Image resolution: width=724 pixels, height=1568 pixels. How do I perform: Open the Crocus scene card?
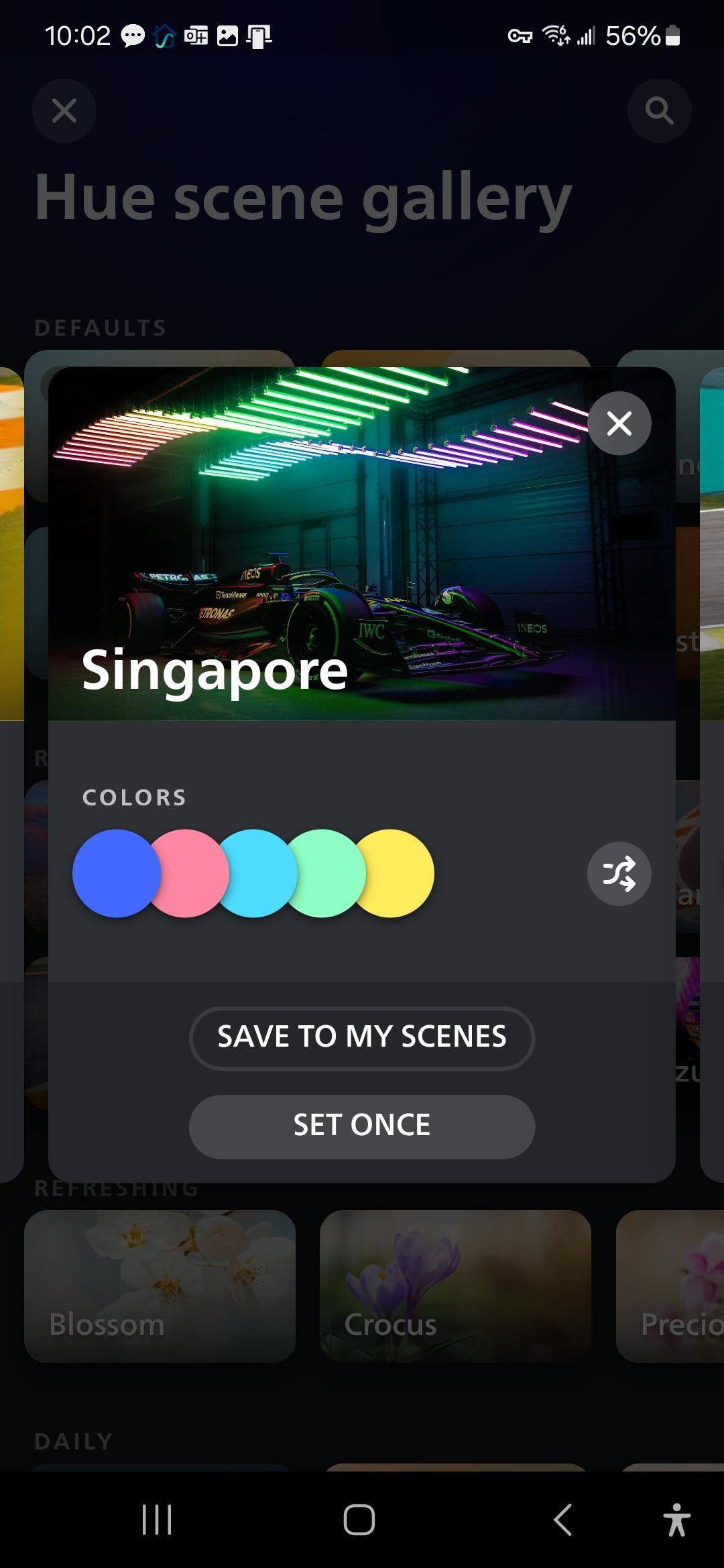pyautogui.click(x=455, y=1286)
